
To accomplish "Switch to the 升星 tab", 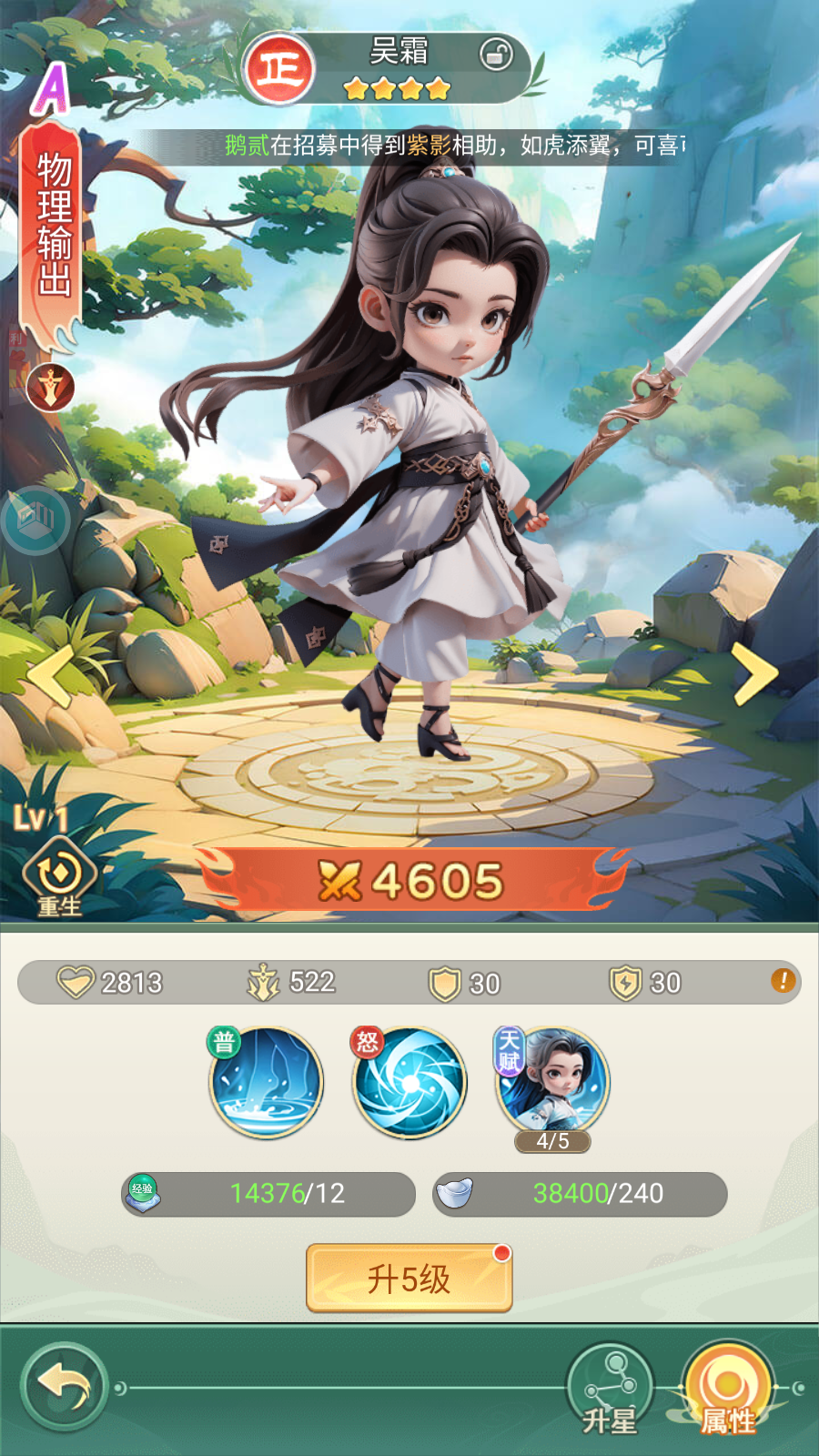I will click(610, 1390).
